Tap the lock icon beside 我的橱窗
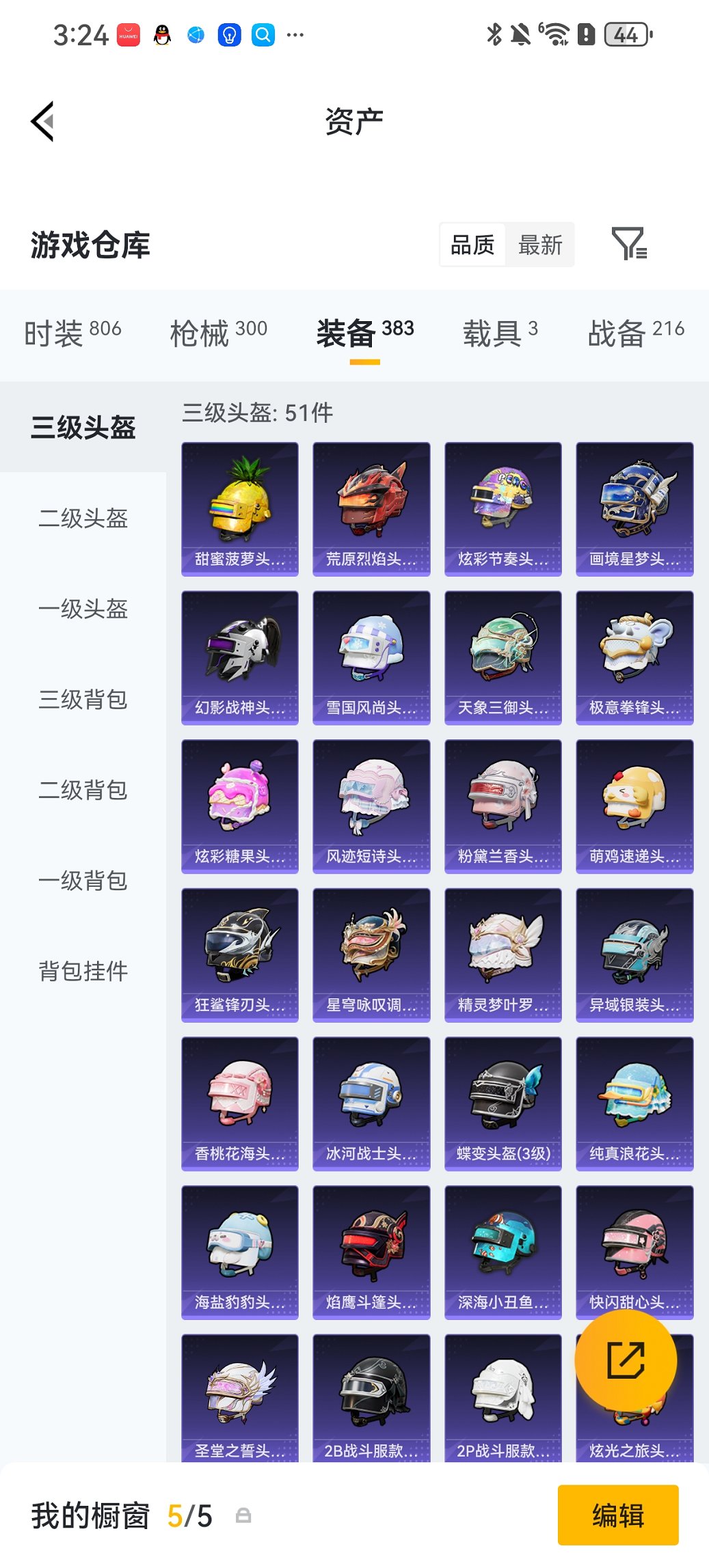The height and width of the screenshot is (1568, 709). (245, 1514)
